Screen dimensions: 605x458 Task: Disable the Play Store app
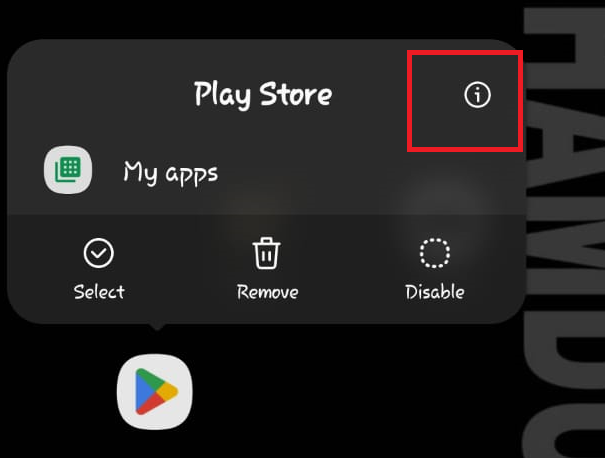click(434, 269)
